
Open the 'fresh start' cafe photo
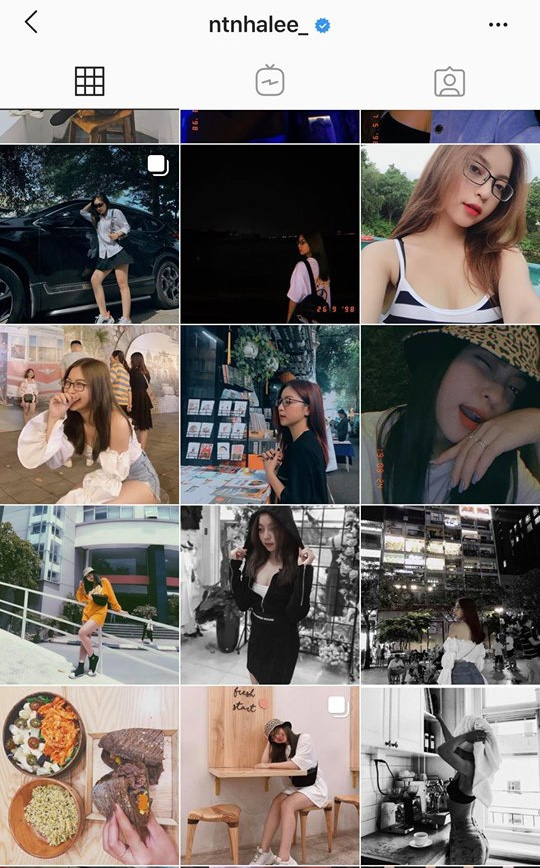point(270,776)
